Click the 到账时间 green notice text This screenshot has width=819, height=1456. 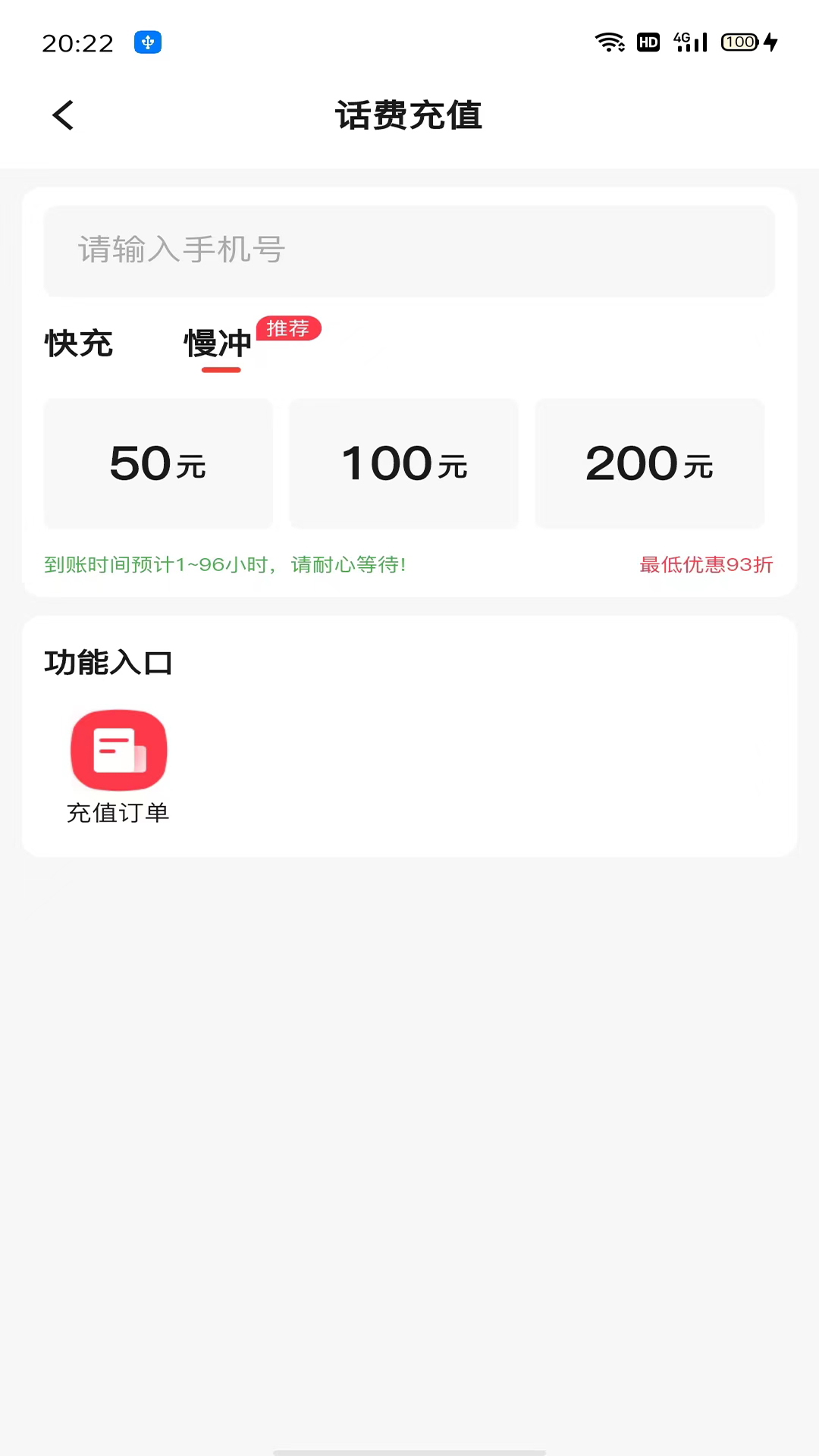coord(225,565)
